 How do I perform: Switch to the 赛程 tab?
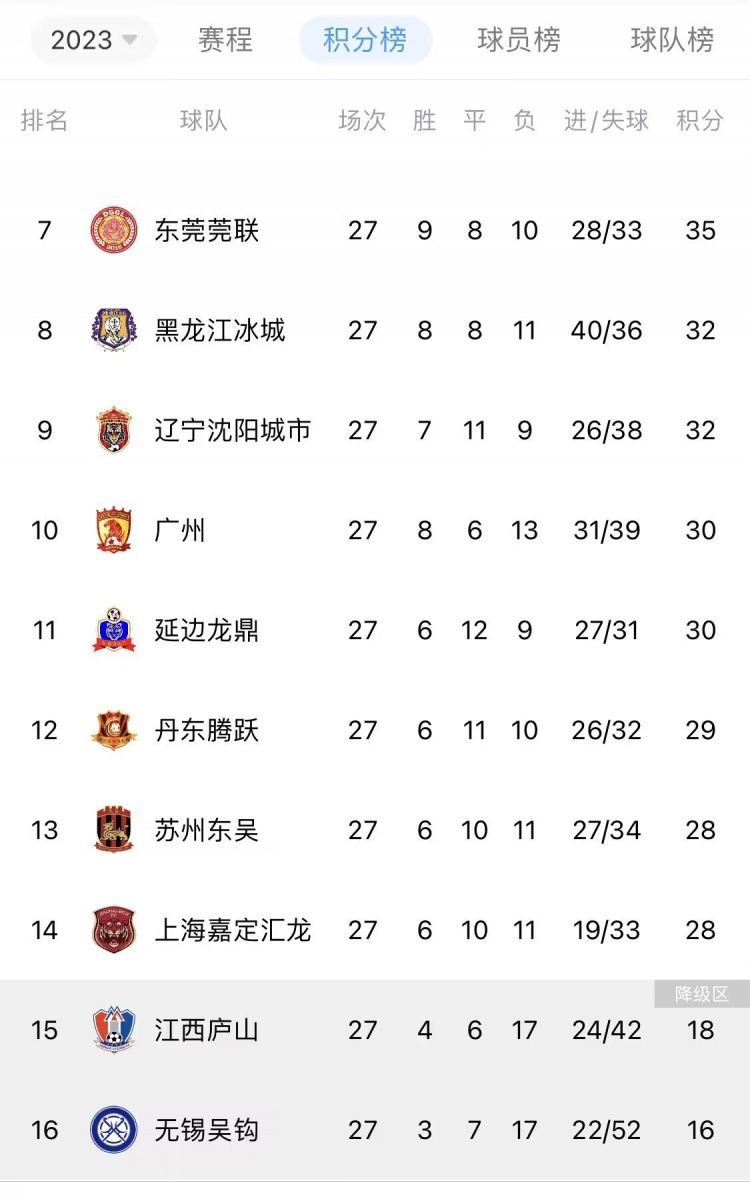coord(225,40)
